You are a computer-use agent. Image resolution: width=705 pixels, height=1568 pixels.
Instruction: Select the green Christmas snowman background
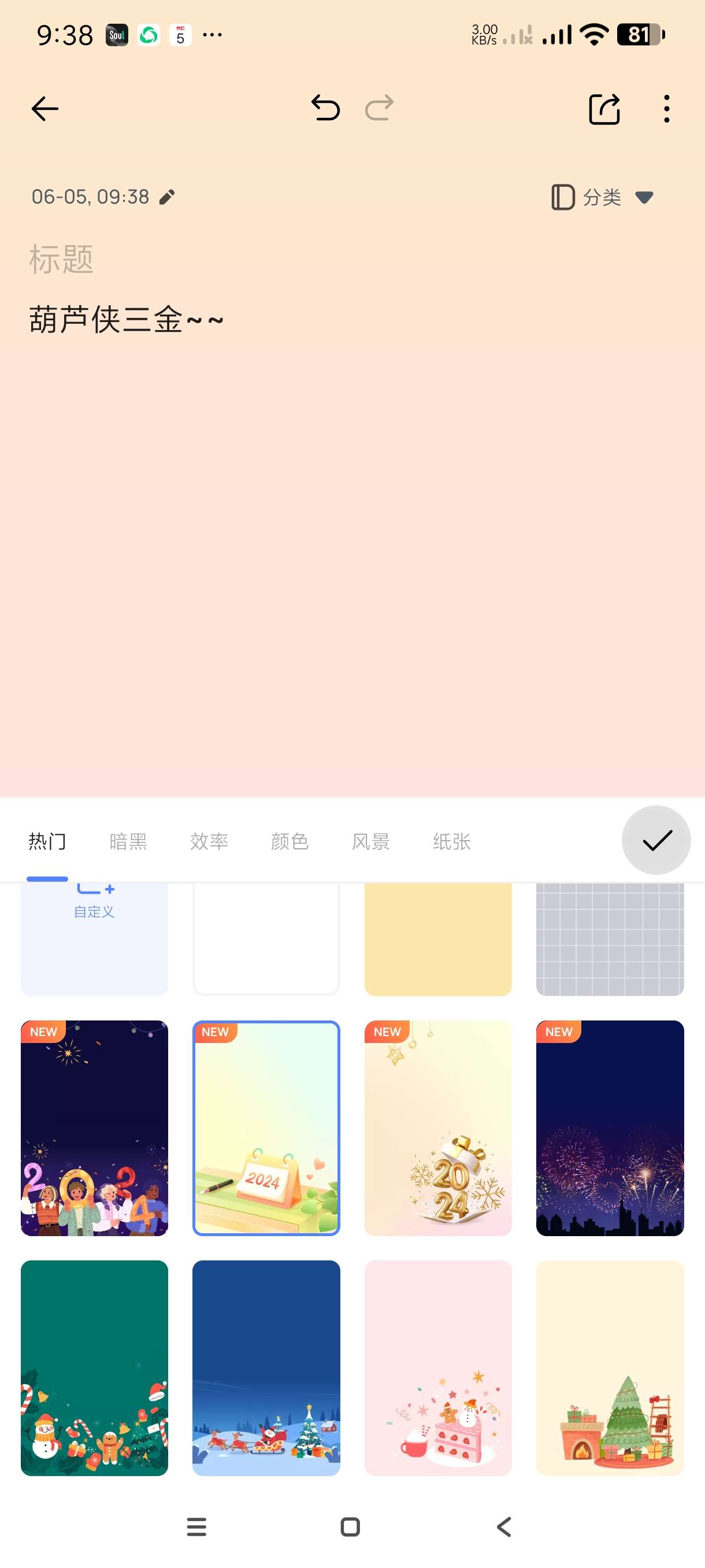(x=94, y=1368)
